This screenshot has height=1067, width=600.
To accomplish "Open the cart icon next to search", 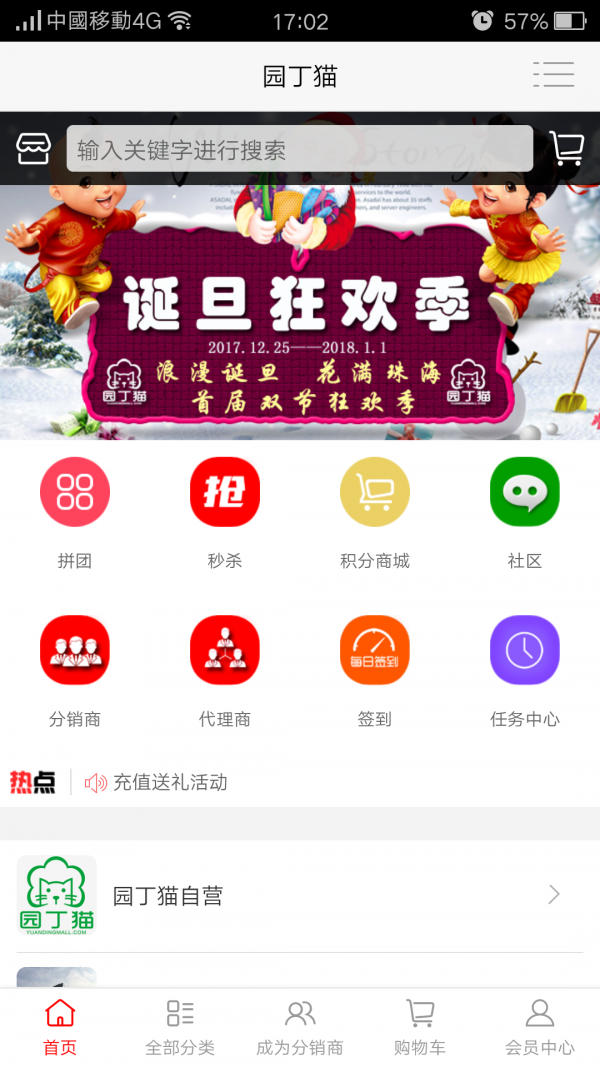I will tap(566, 148).
